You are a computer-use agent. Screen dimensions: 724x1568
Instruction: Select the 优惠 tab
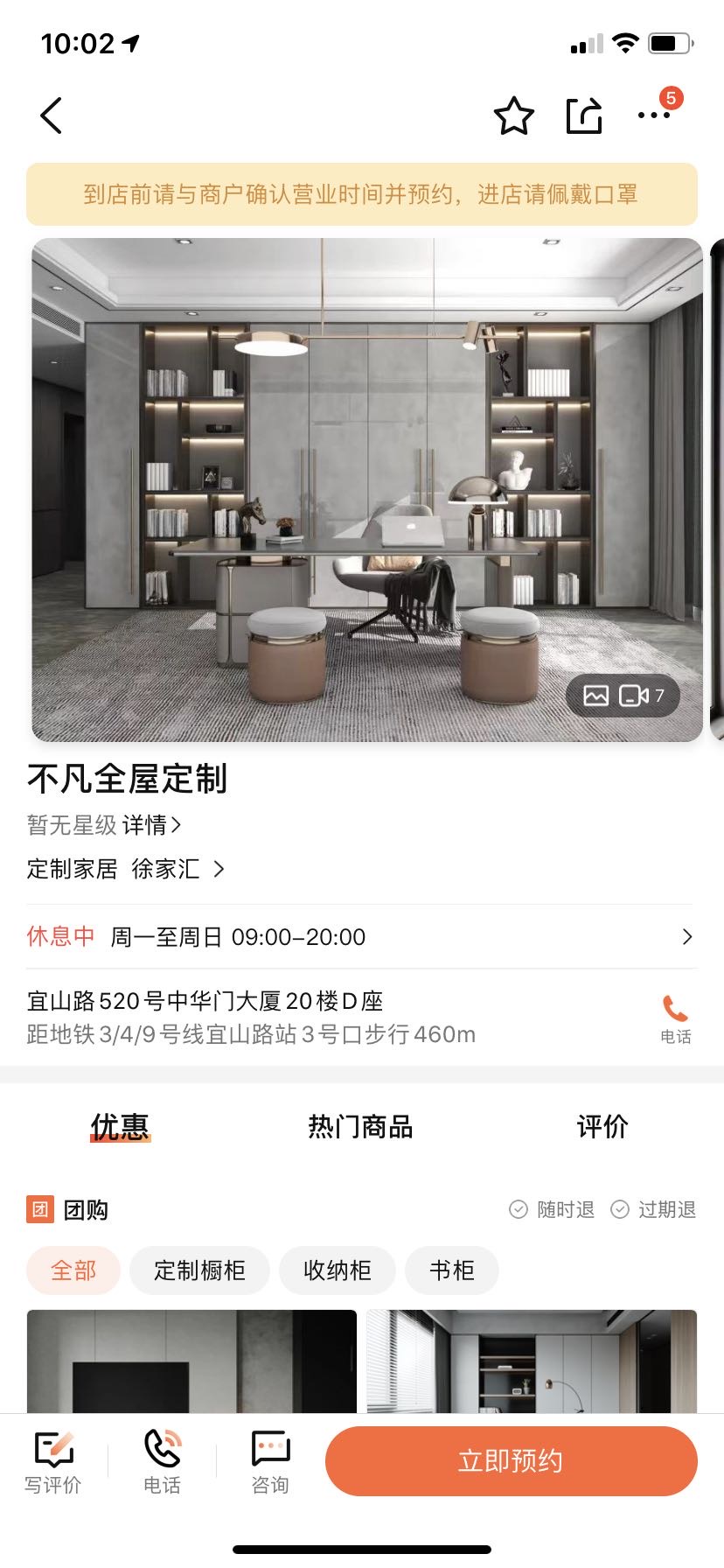pyautogui.click(x=121, y=1127)
